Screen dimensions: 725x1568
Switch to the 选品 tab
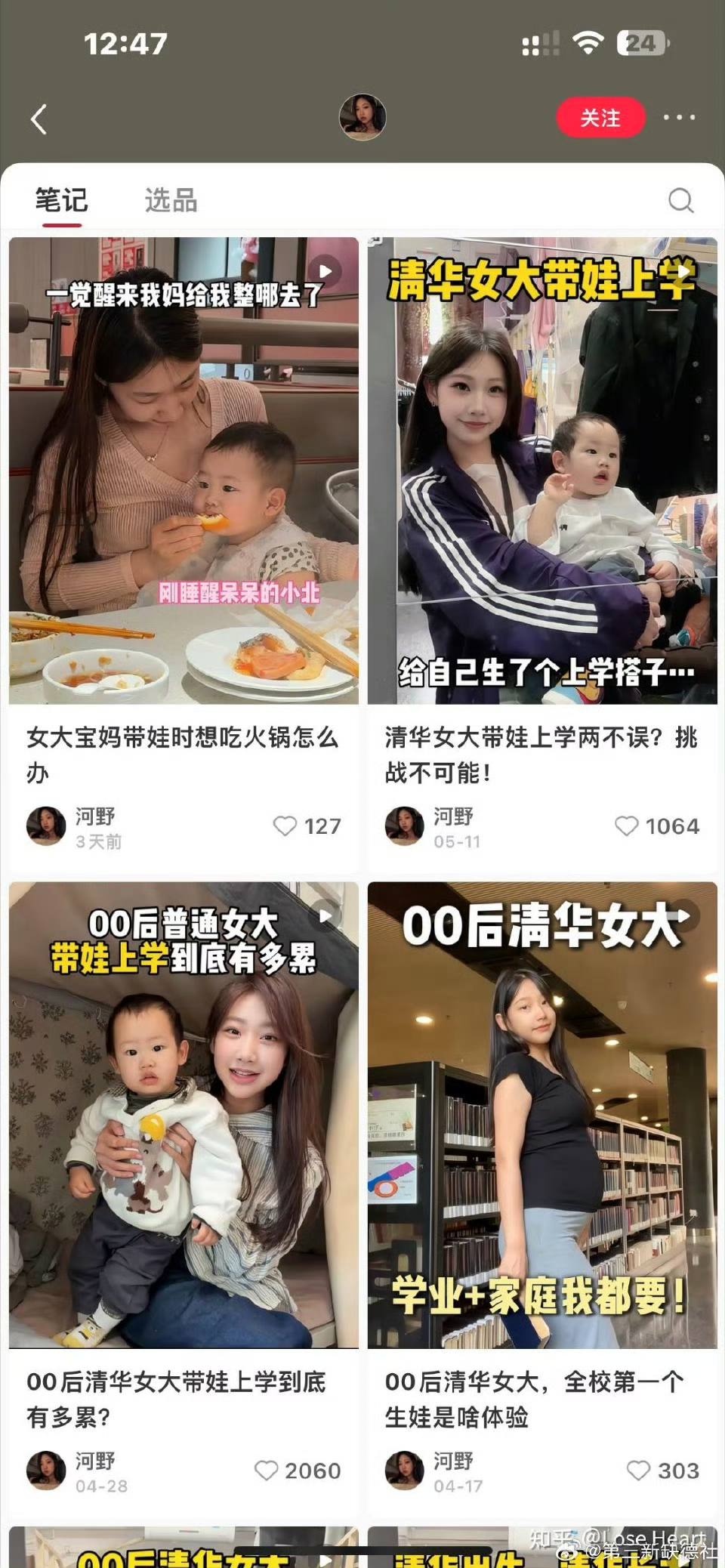[x=171, y=201]
